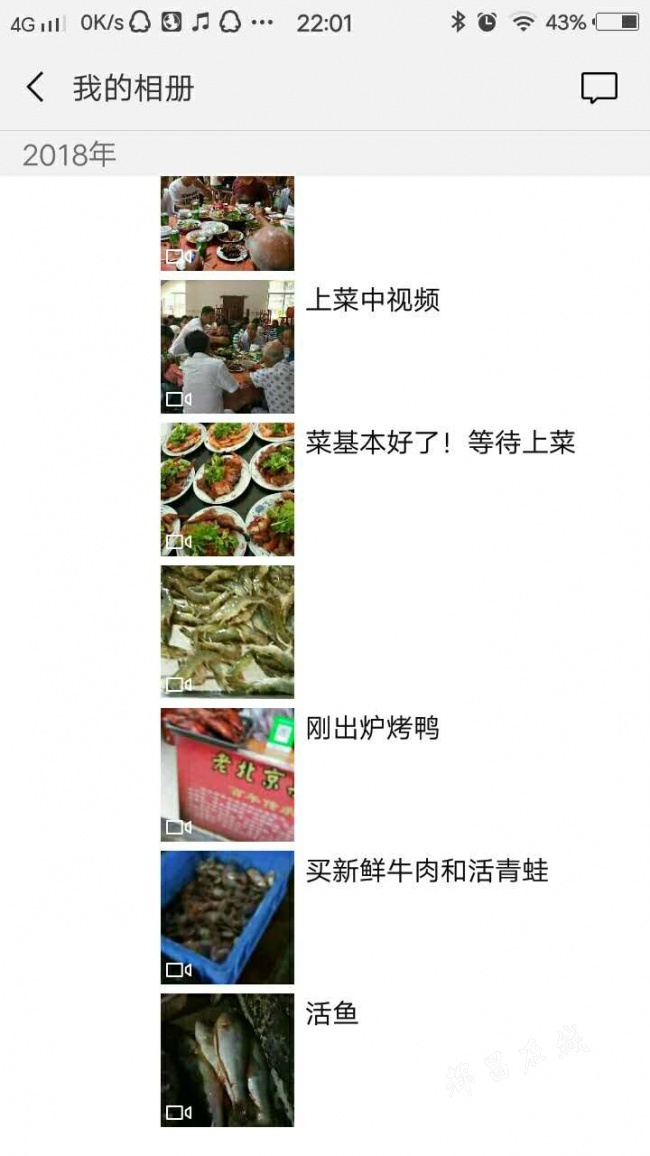
Task: Play the video captioned 菜基本好了！等待上菜
Action: tap(227, 490)
